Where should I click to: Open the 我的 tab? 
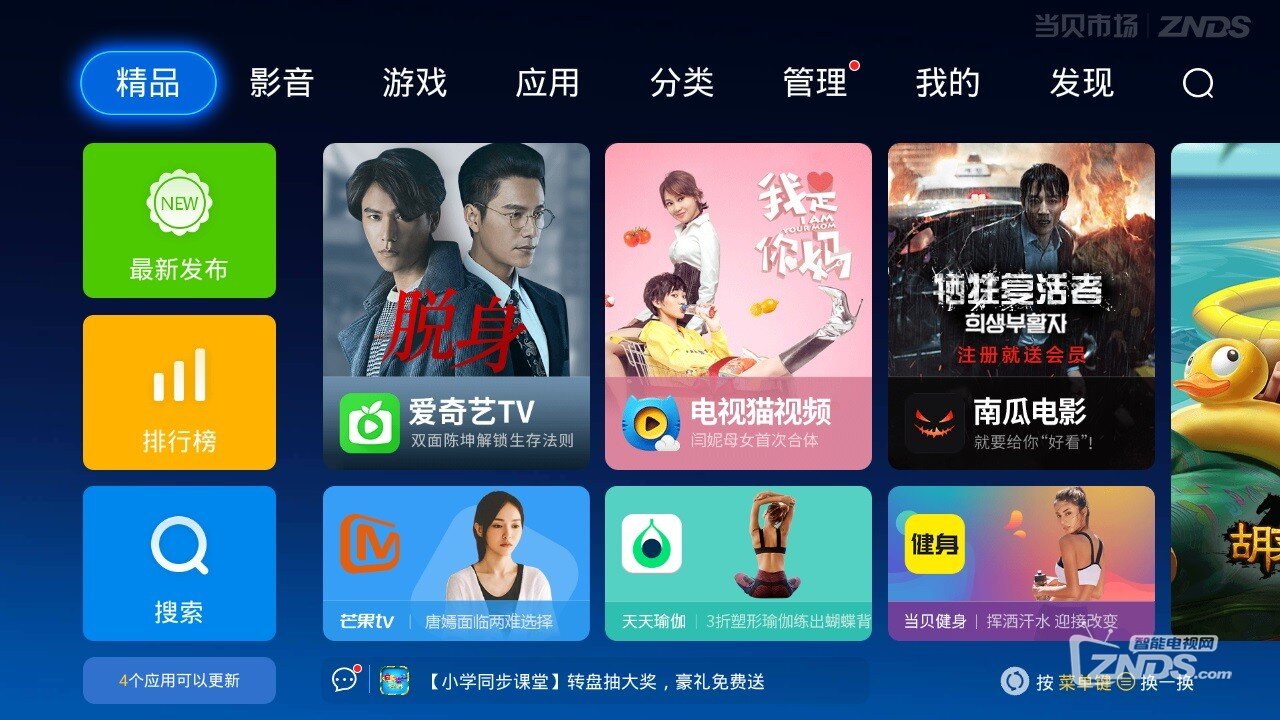pos(948,83)
